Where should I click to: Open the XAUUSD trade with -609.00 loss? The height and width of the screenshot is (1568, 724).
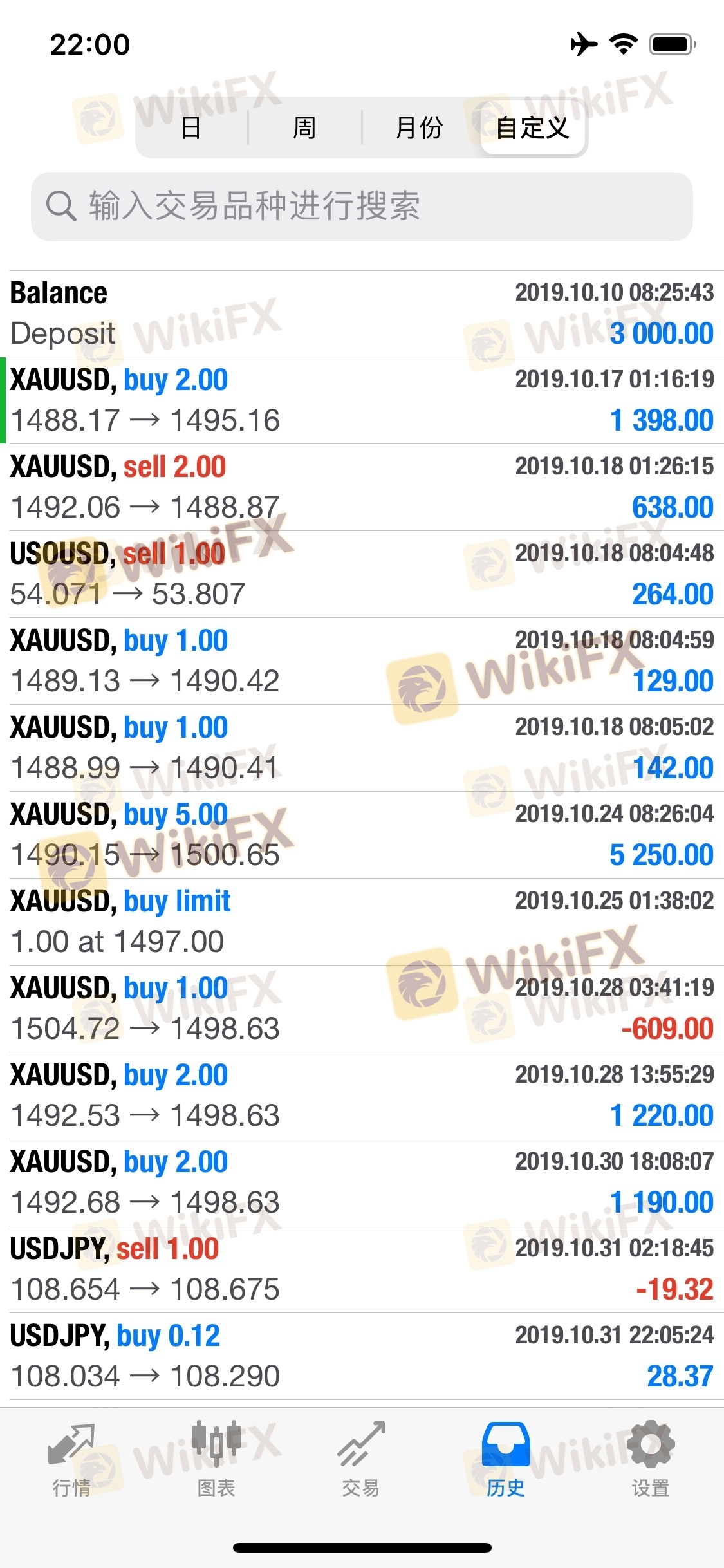362,1009
